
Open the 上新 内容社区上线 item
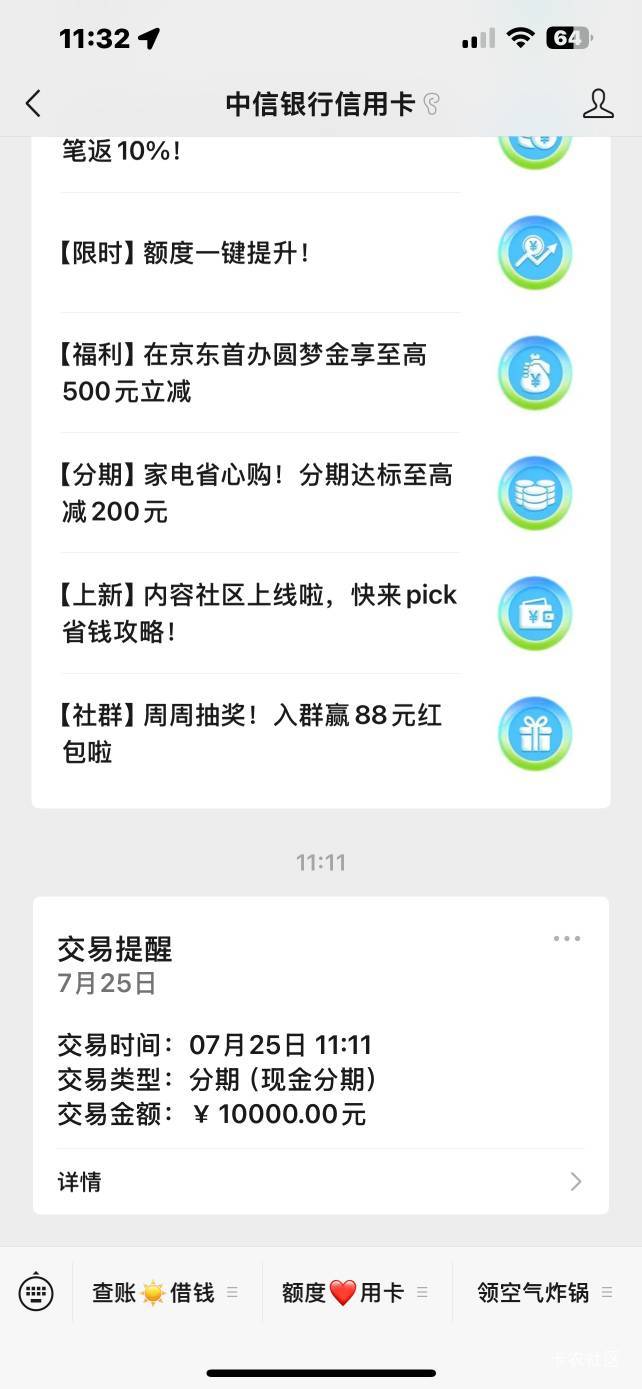pos(320,613)
